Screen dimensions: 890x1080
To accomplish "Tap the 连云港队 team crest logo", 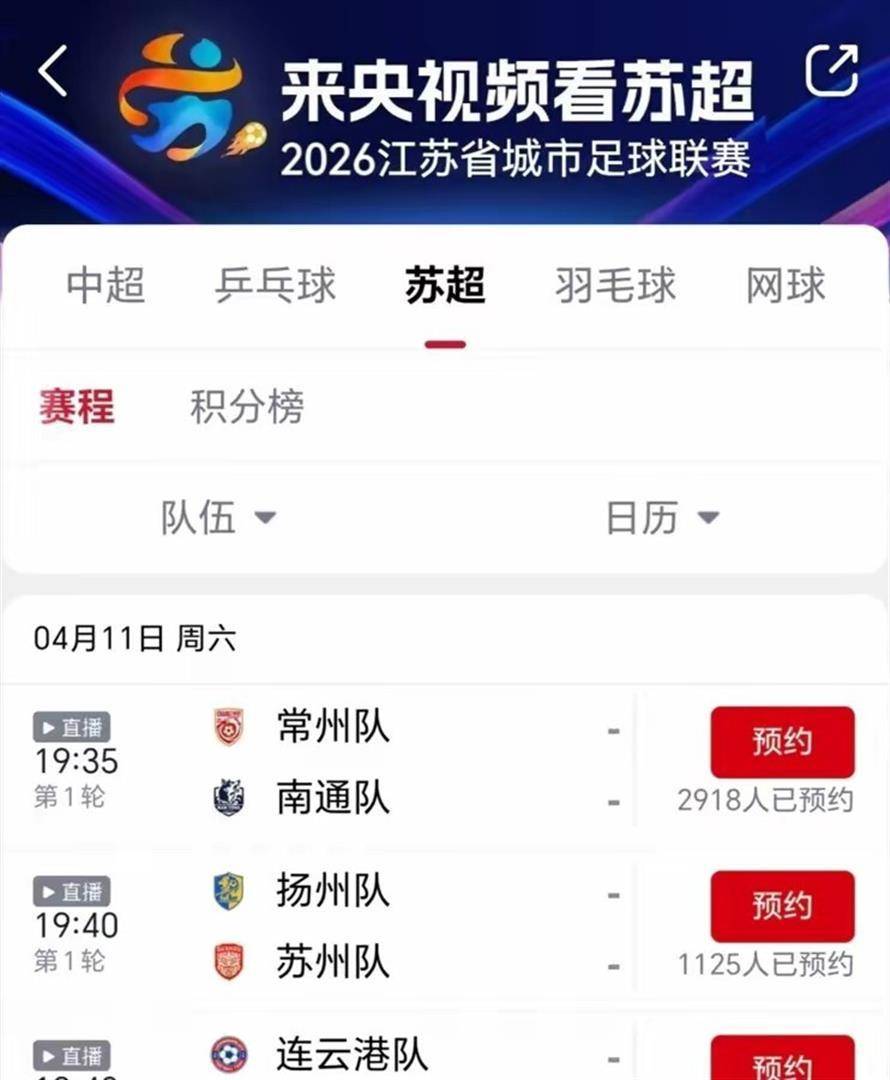I will [228, 1052].
